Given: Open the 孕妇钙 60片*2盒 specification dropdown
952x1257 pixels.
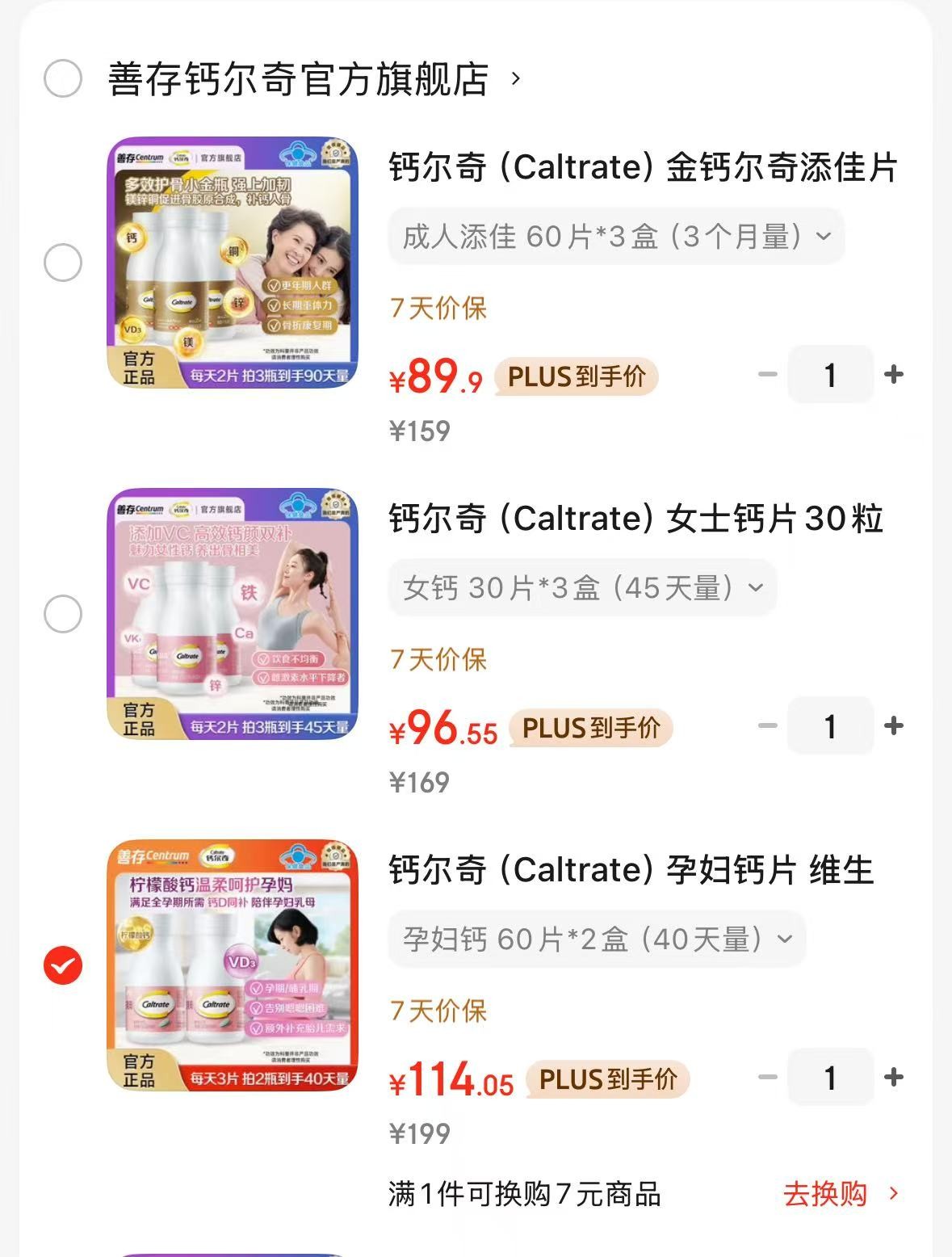Looking at the screenshot, I should click(597, 940).
